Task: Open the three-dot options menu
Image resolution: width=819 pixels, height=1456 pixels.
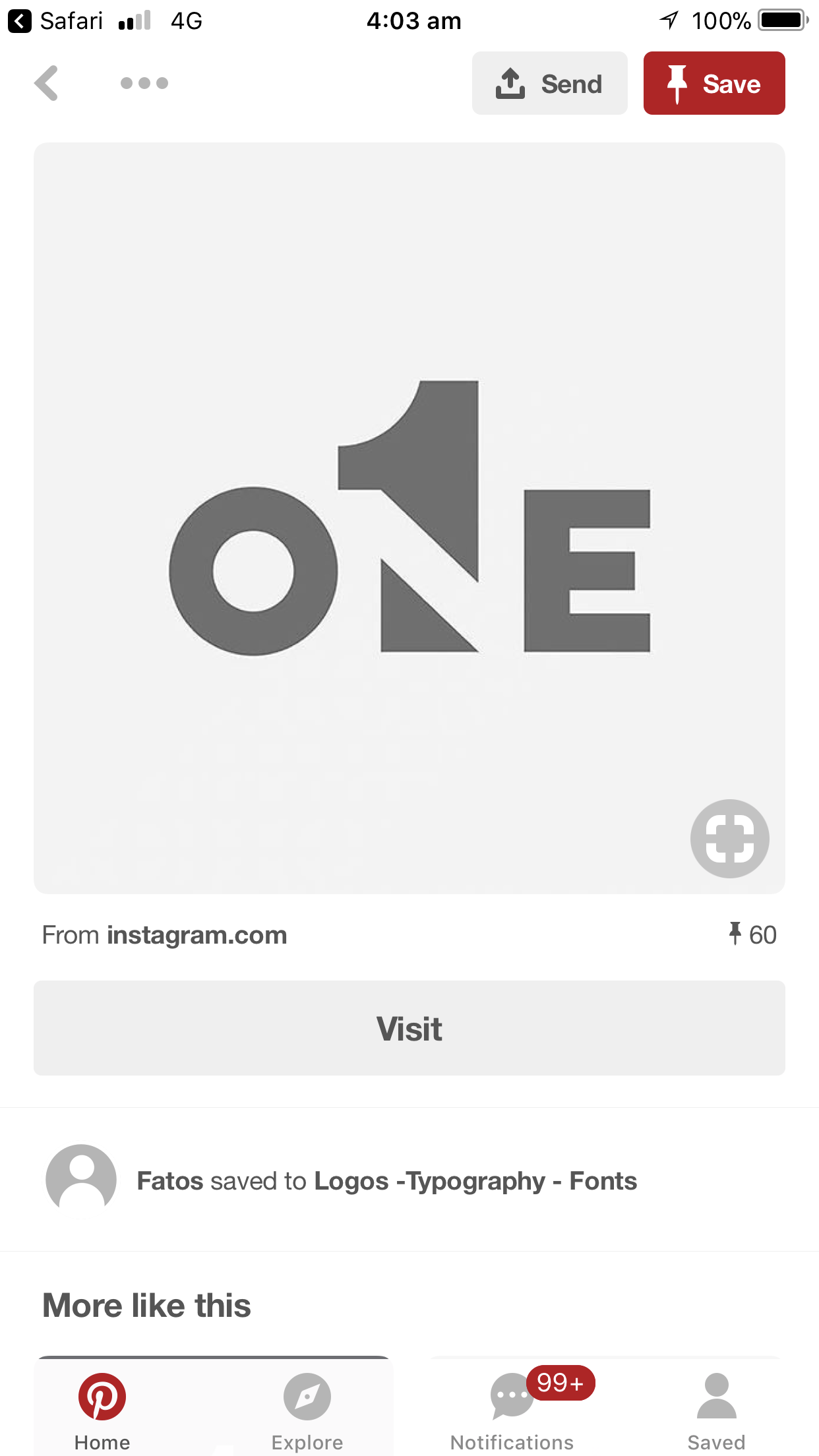Action: coord(144,83)
